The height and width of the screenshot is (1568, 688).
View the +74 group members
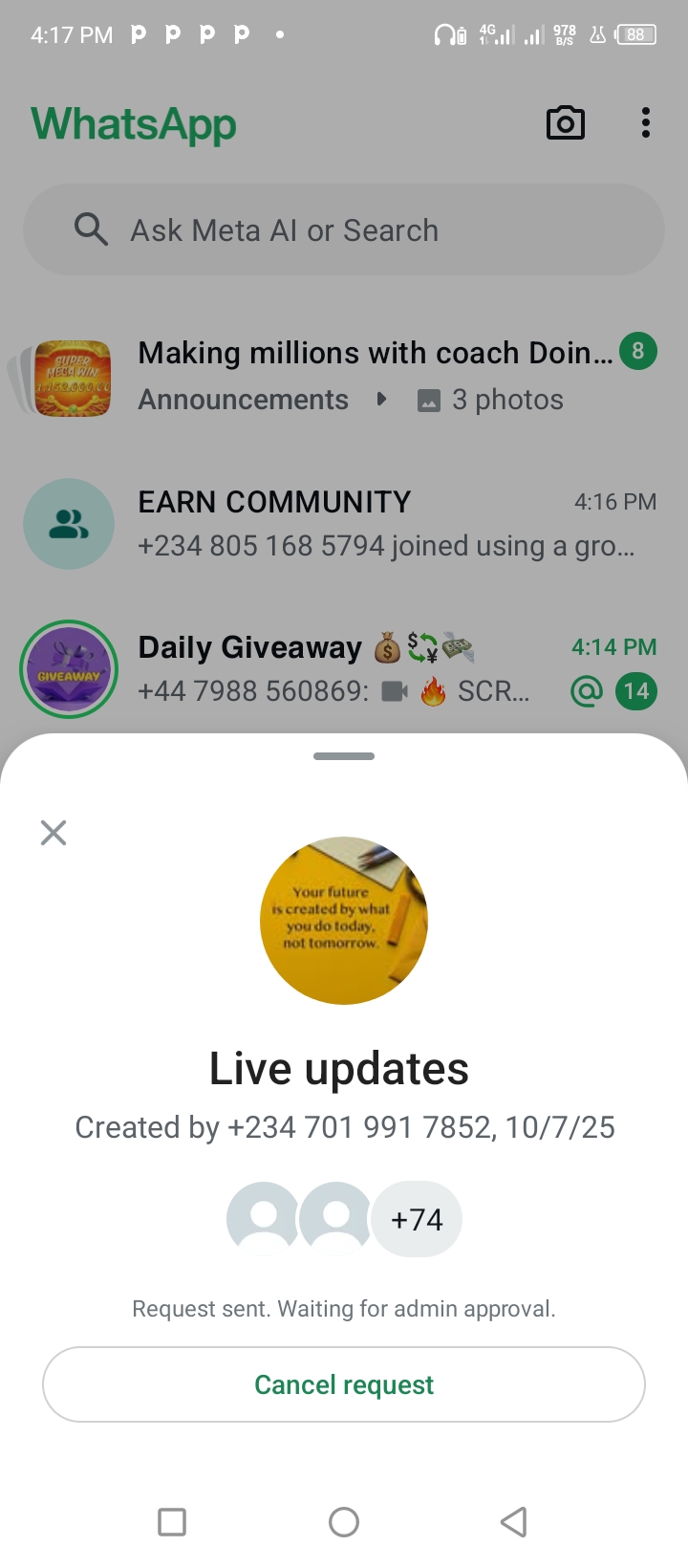(x=417, y=1220)
